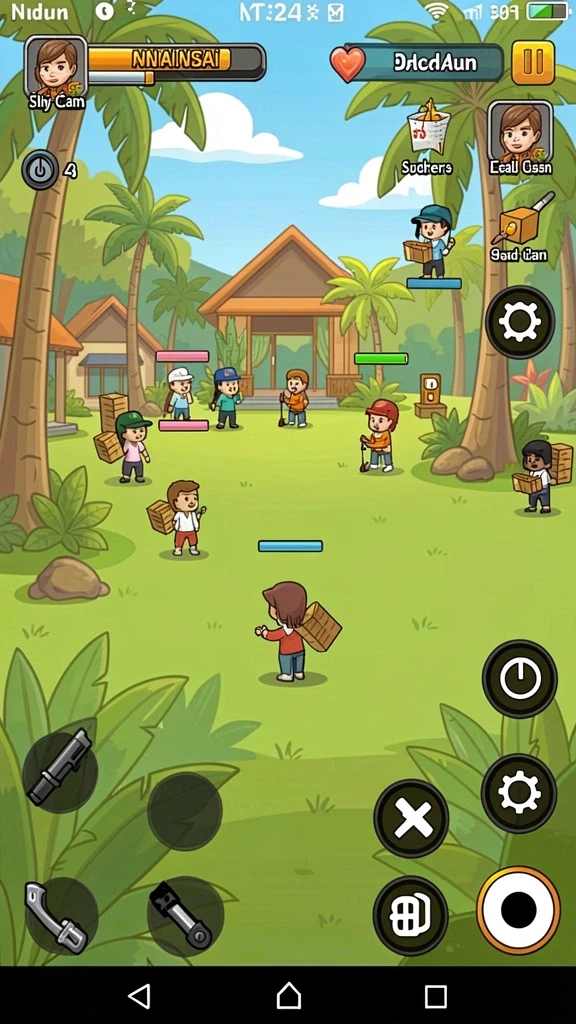Open the gear button under the power button

click(x=519, y=793)
